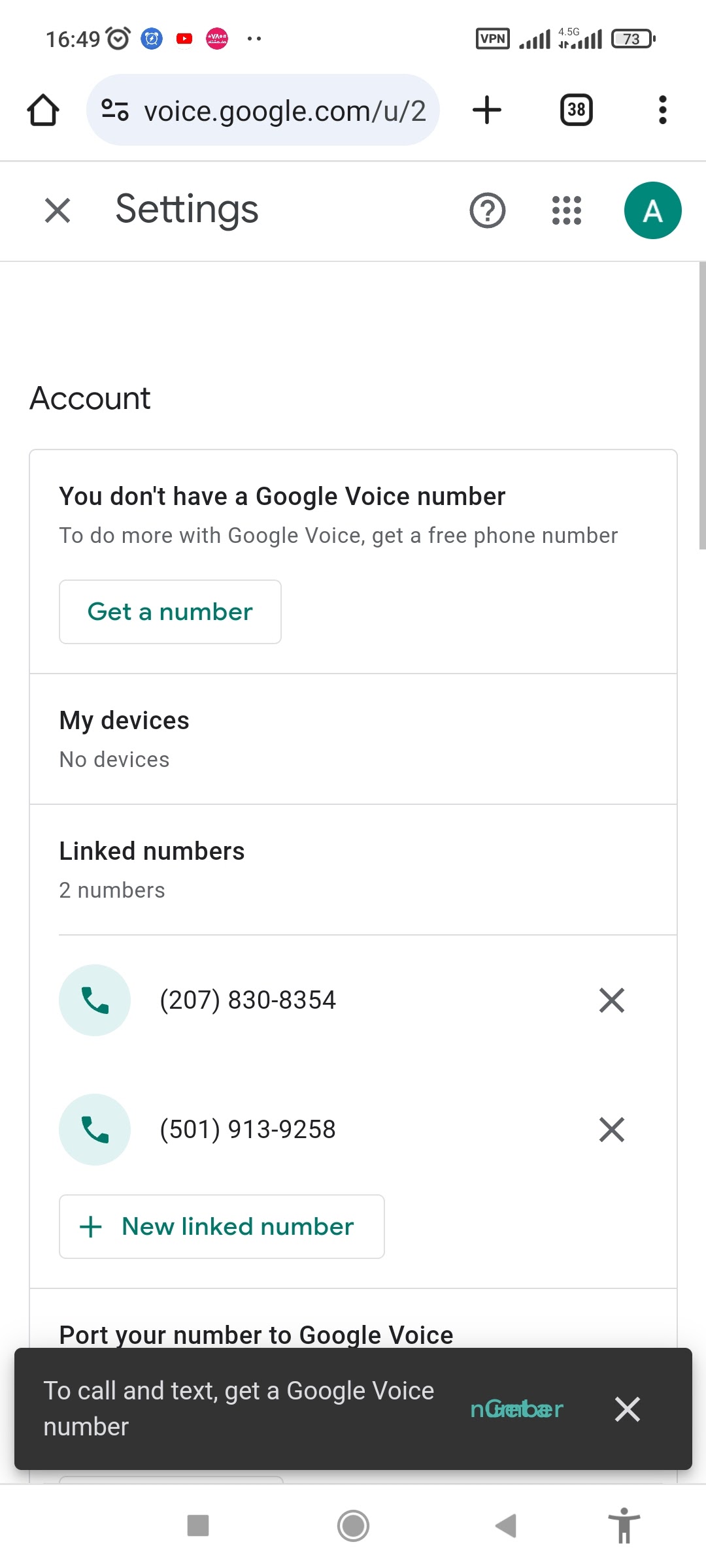Viewport: 706px width, 1568px height.
Task: Open the tab switcher showing 38
Action: tap(577, 110)
